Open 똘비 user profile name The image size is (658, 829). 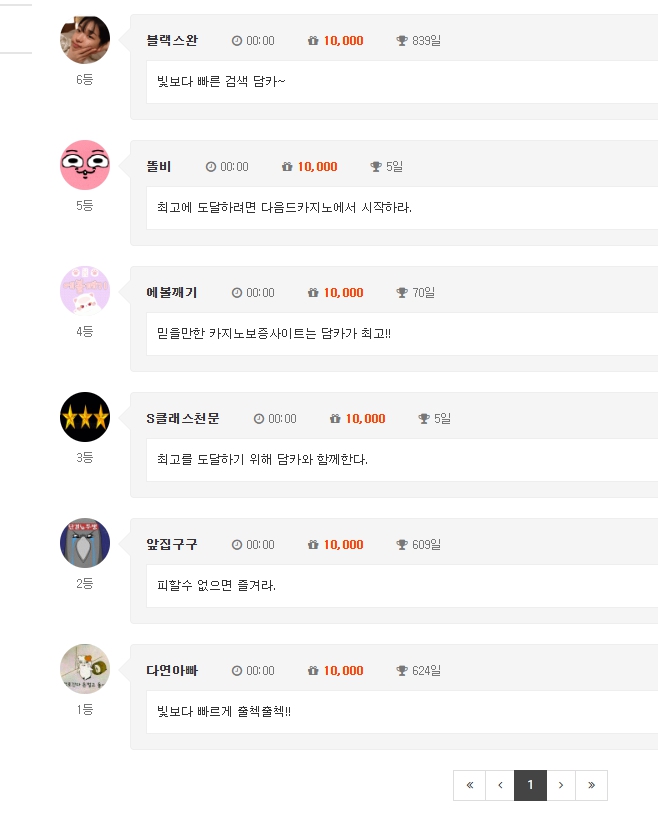[x=159, y=167]
